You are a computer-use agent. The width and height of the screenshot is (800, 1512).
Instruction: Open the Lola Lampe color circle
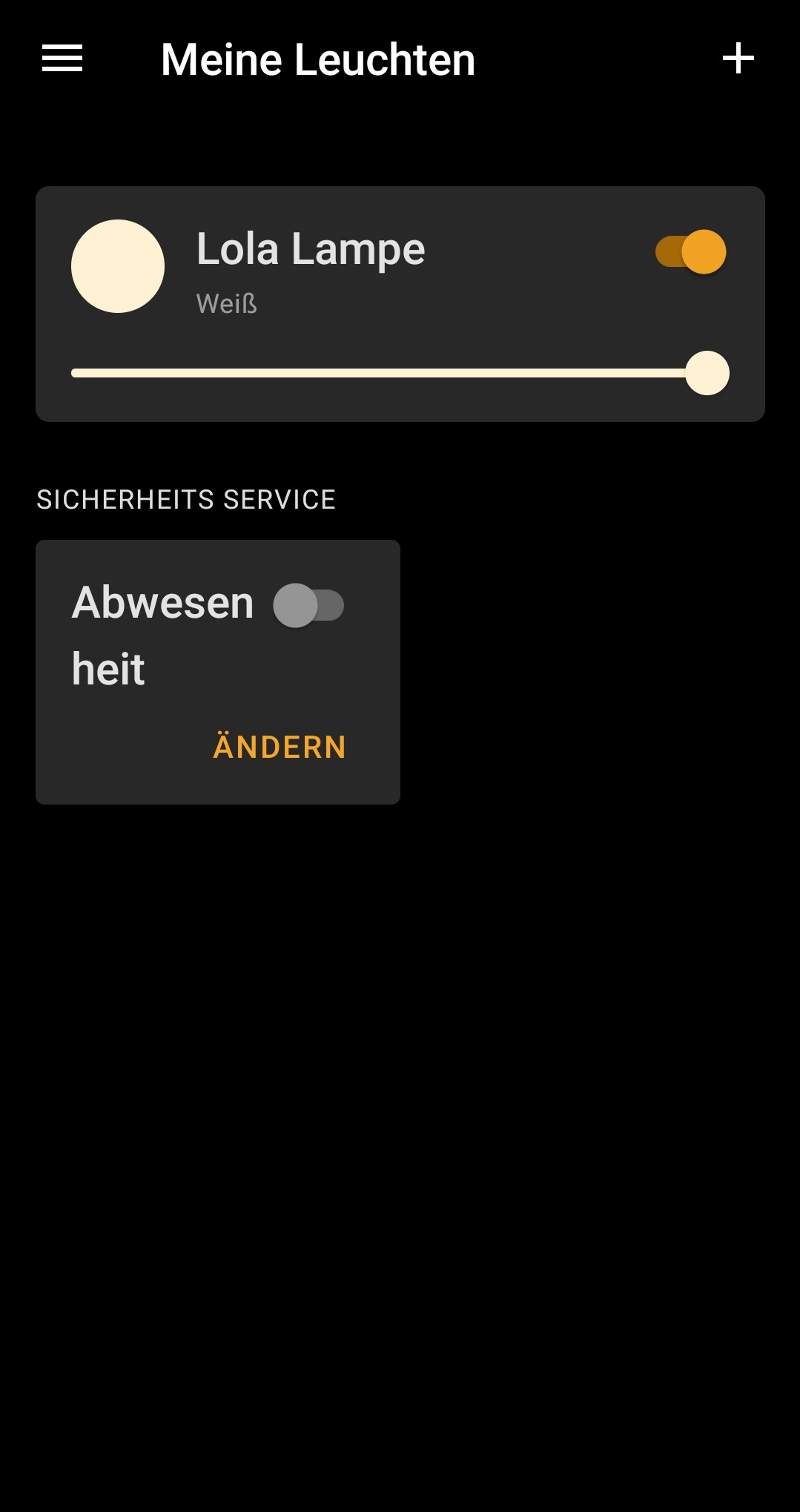click(118, 266)
